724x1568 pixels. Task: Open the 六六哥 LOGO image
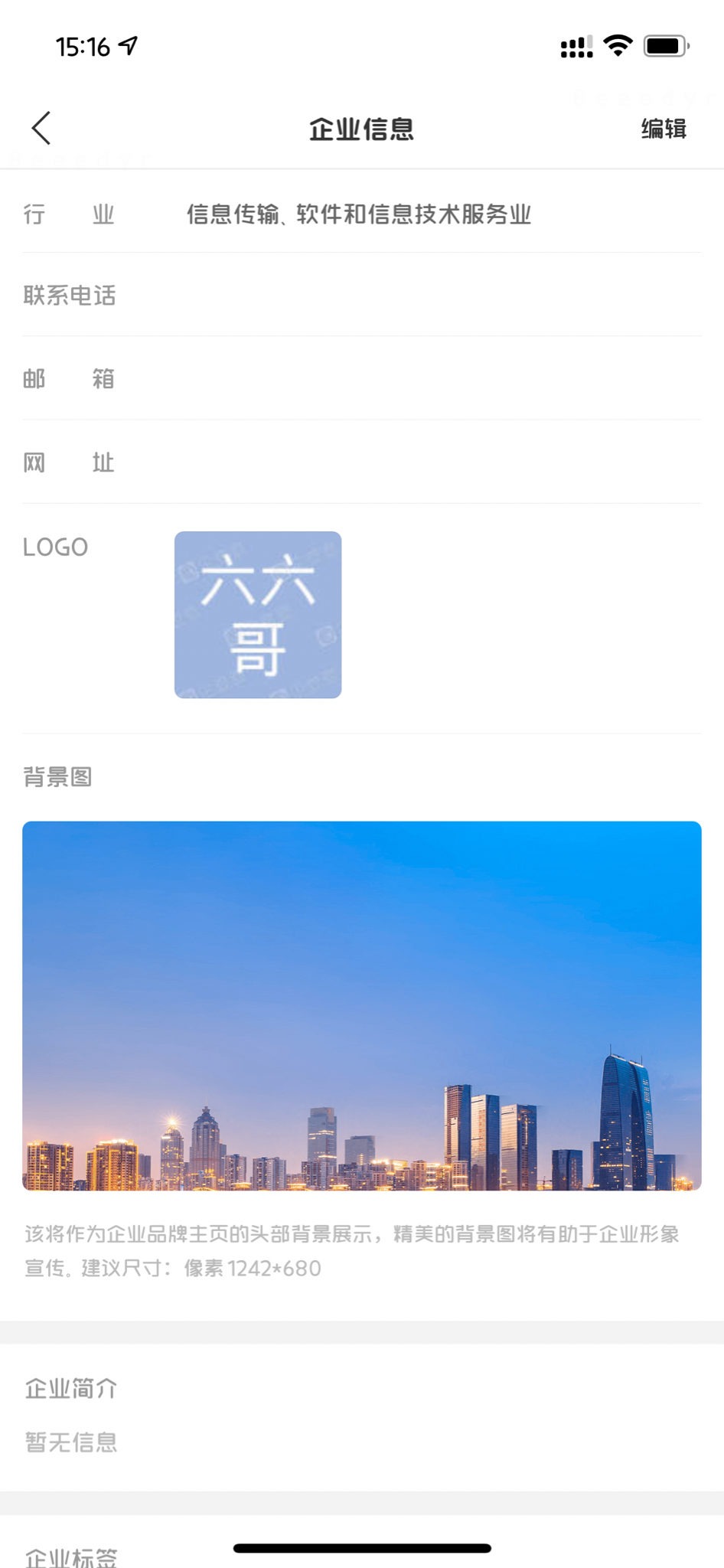pyautogui.click(x=258, y=615)
